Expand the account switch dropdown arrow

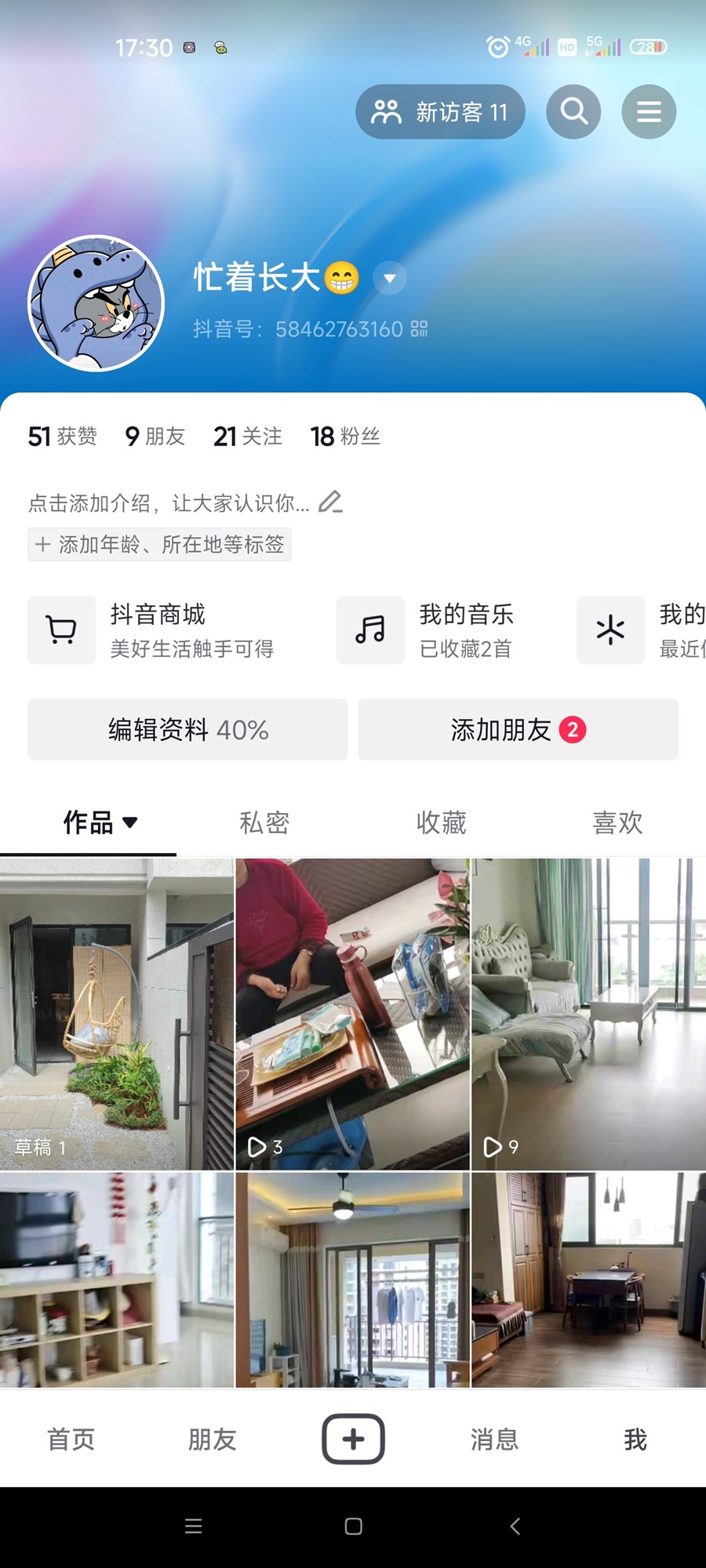pyautogui.click(x=389, y=278)
